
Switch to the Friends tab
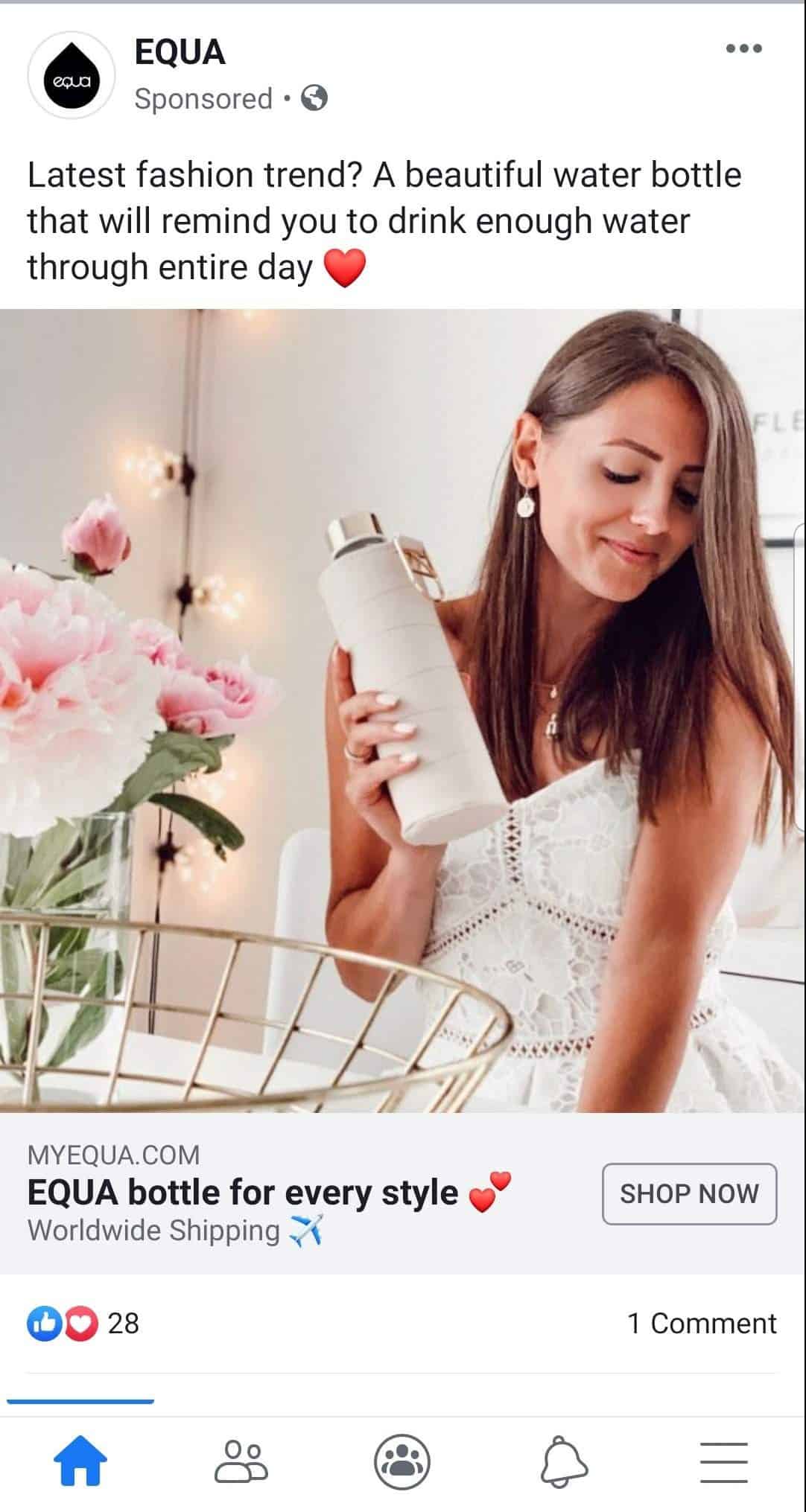click(241, 1460)
